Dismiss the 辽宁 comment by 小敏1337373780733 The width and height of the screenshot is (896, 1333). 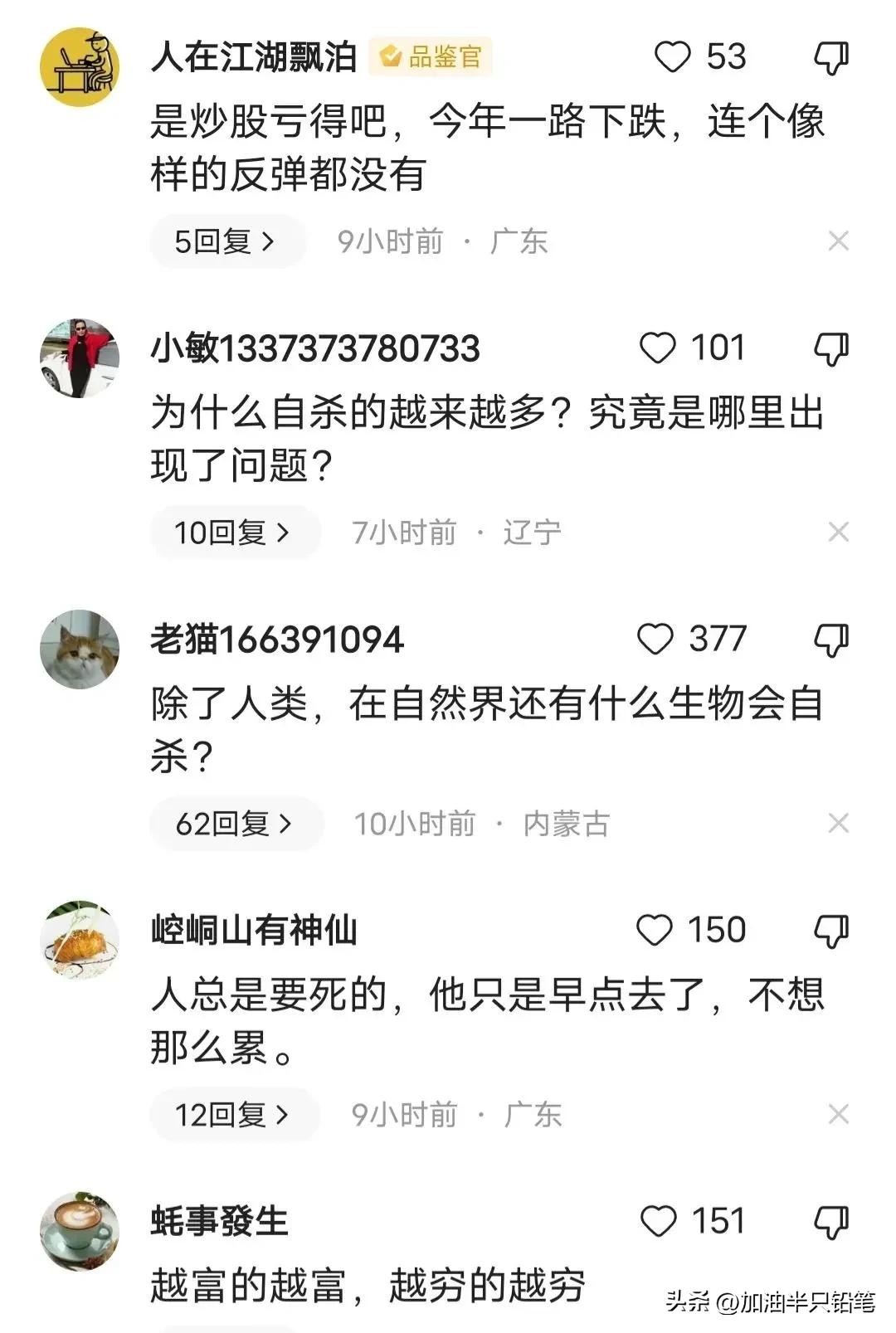point(839,532)
